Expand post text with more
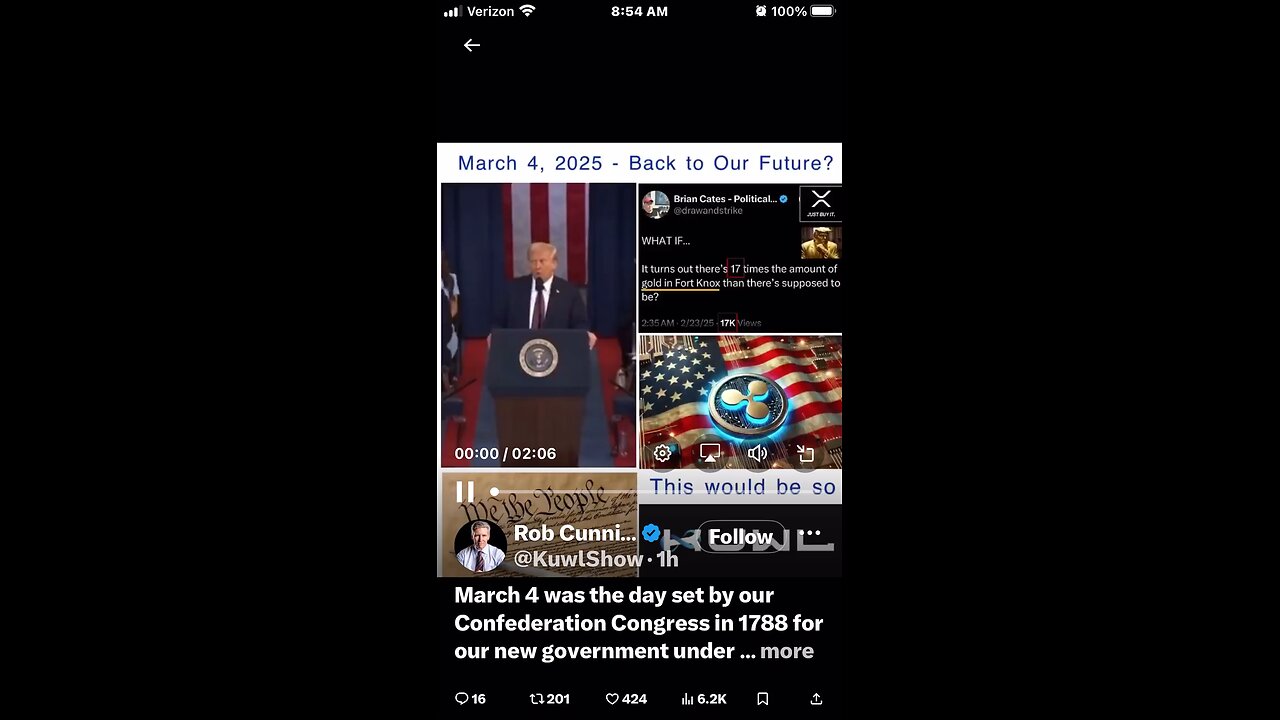Screen dimensions: 1280x720 787,651
